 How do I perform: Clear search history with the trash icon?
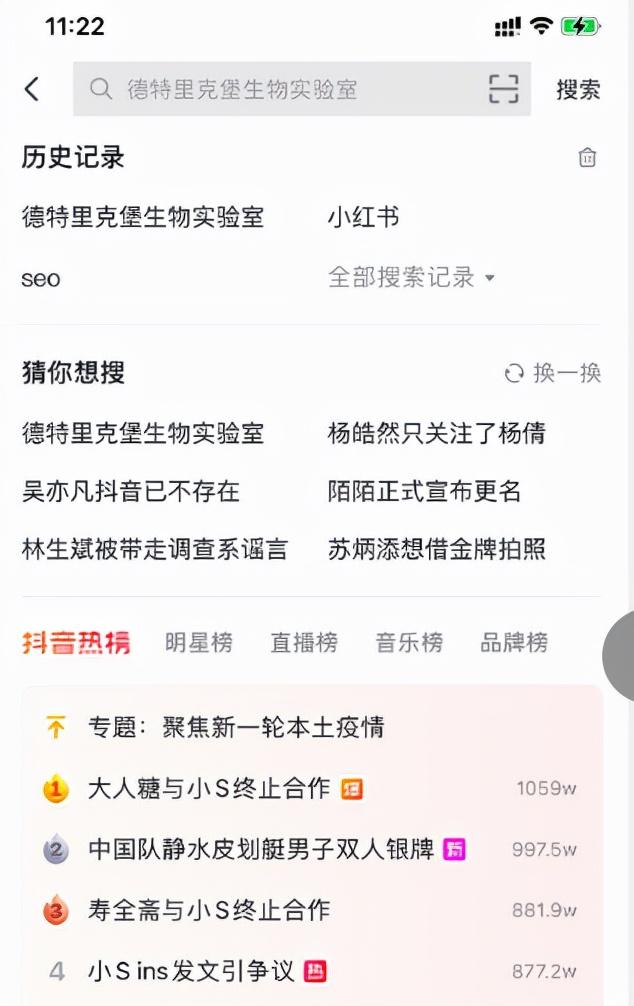587,157
